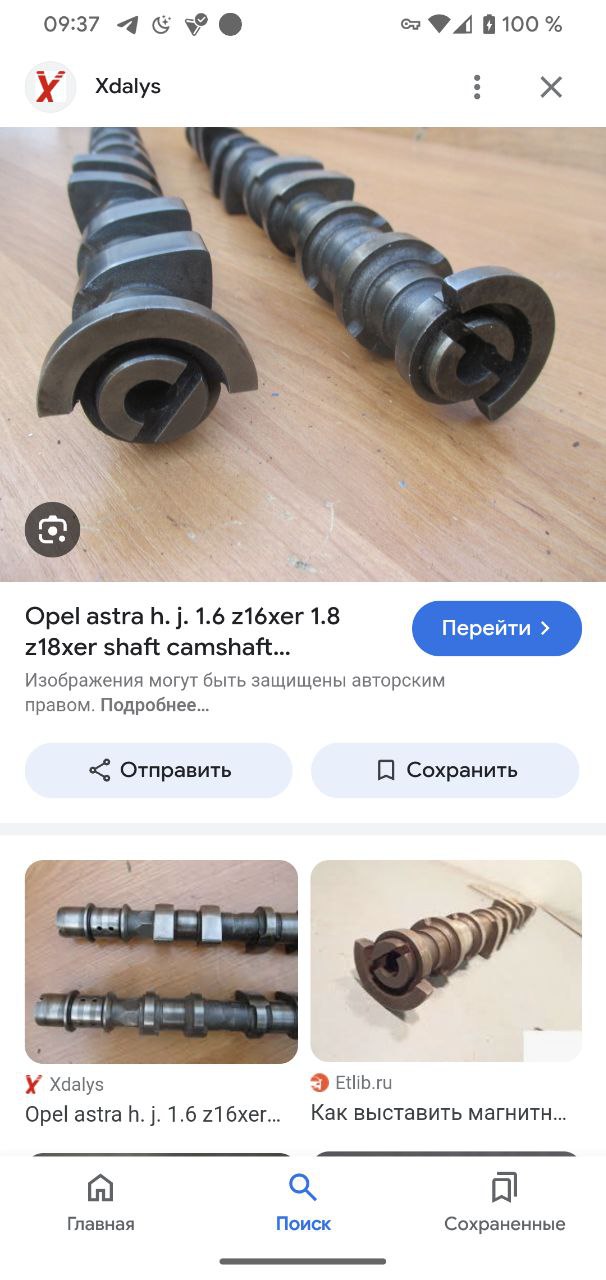Tap the Перейти button to visit site

497,628
